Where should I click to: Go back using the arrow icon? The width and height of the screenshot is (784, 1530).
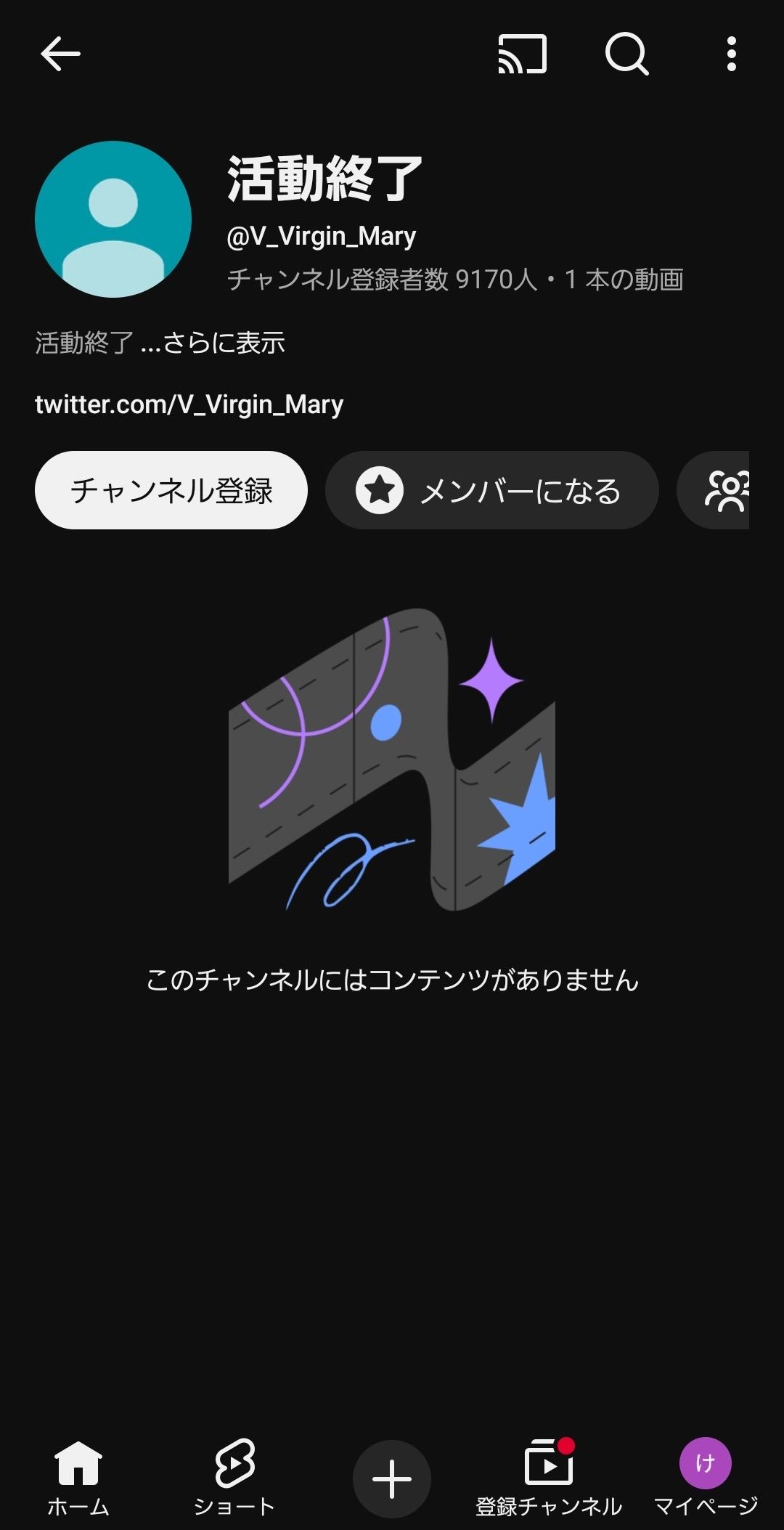[x=60, y=54]
